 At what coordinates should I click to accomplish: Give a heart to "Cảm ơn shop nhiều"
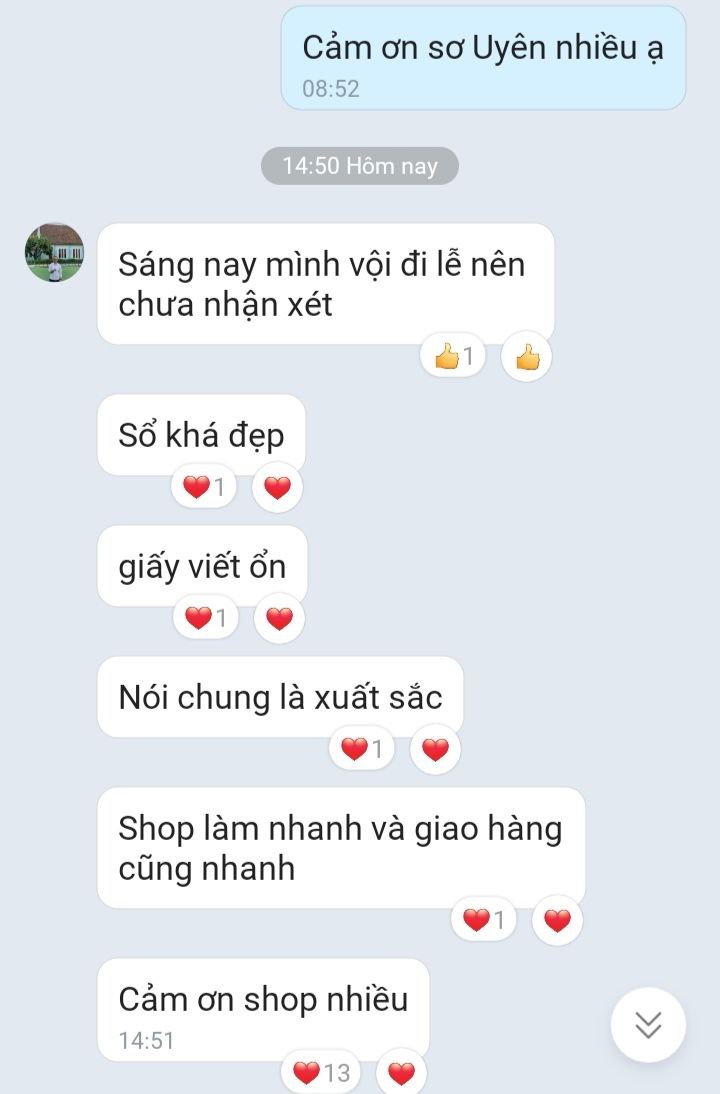pyautogui.click(x=401, y=1074)
